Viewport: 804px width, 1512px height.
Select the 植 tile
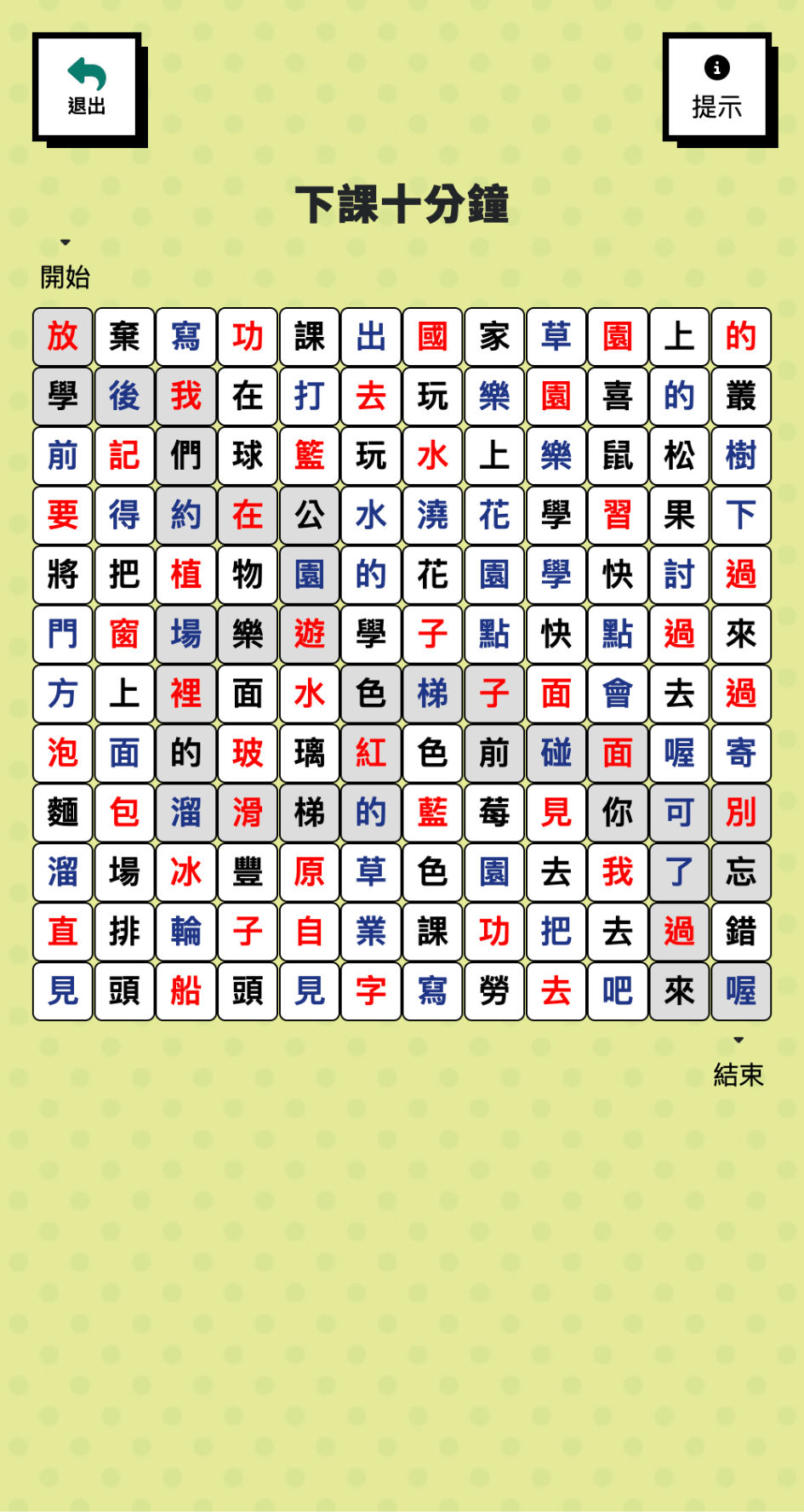point(186,575)
